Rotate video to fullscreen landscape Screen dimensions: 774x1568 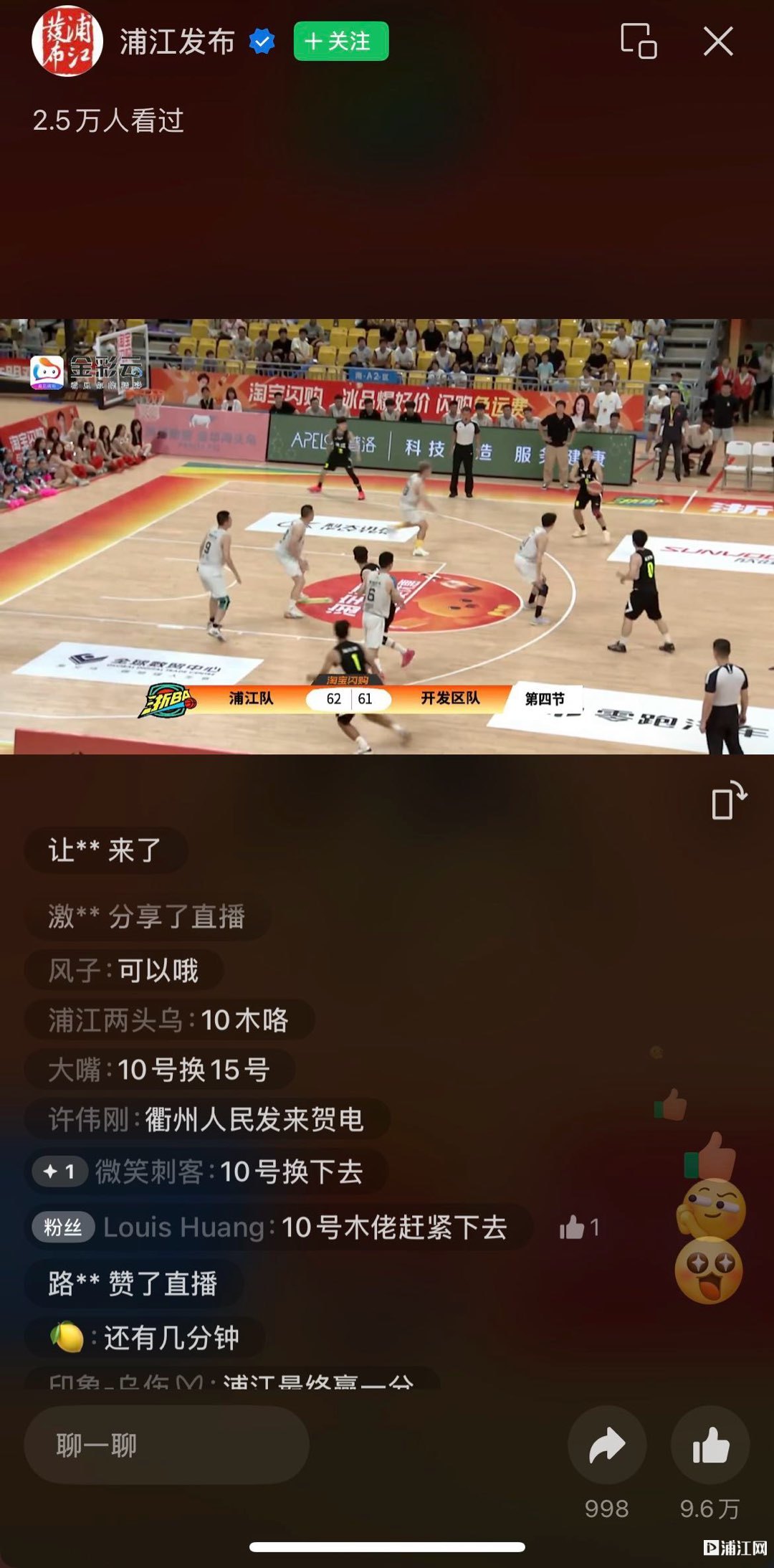click(x=729, y=799)
